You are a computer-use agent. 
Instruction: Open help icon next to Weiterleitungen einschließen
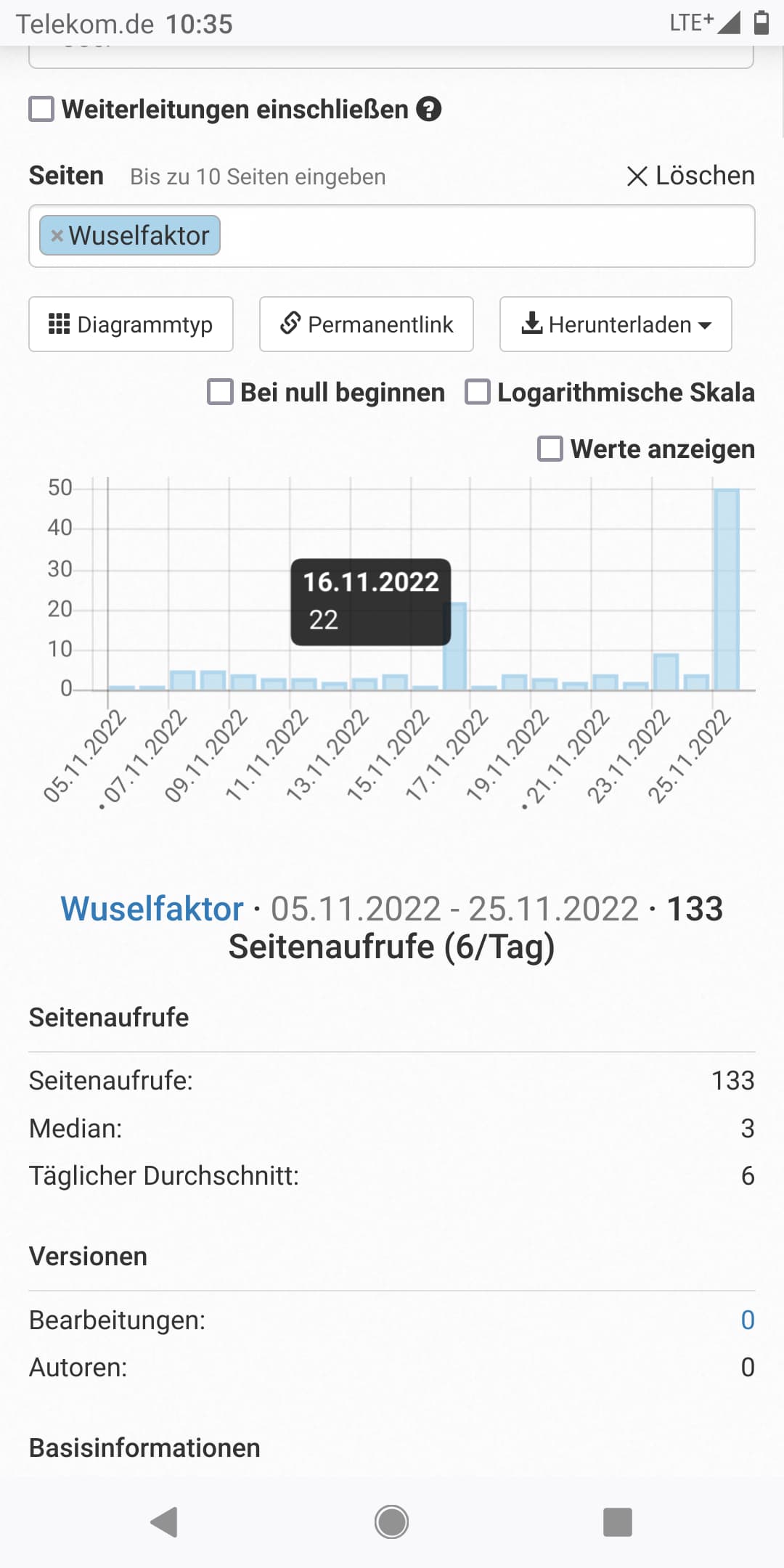click(428, 110)
